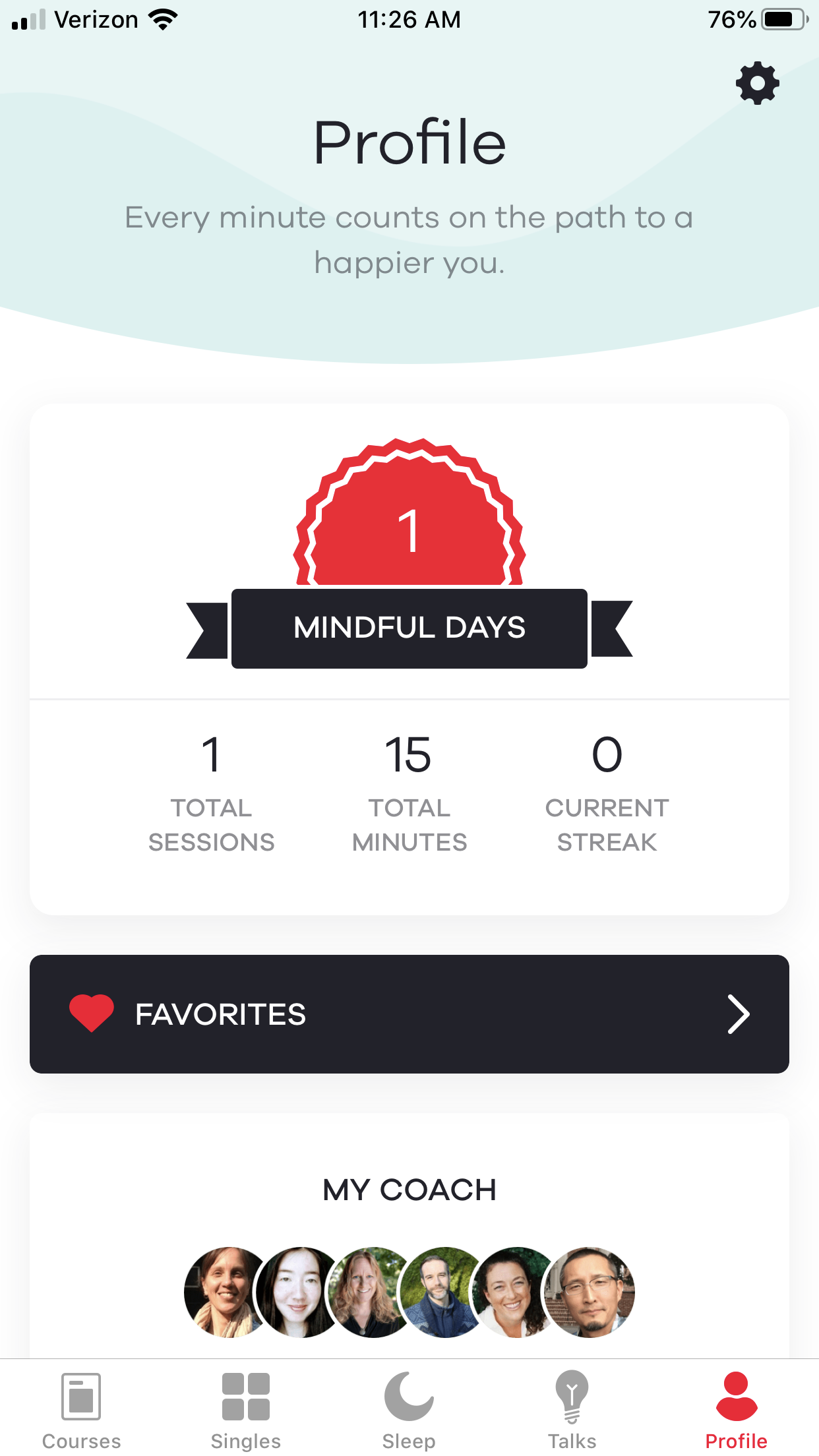This screenshot has height=1456, width=819.
Task: Switch to the Talks tab
Action: tap(572, 1410)
